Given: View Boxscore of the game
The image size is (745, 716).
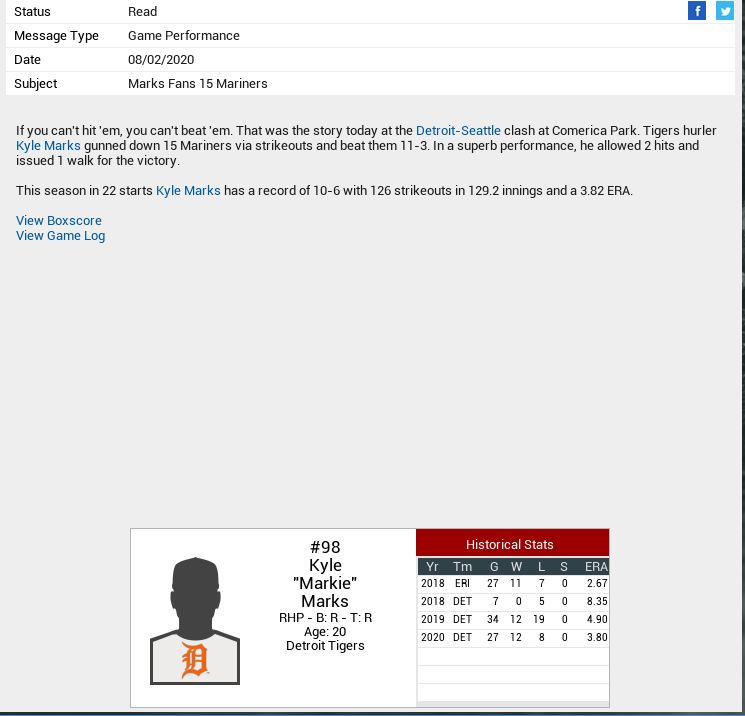Looking at the screenshot, I should click(x=59, y=220).
